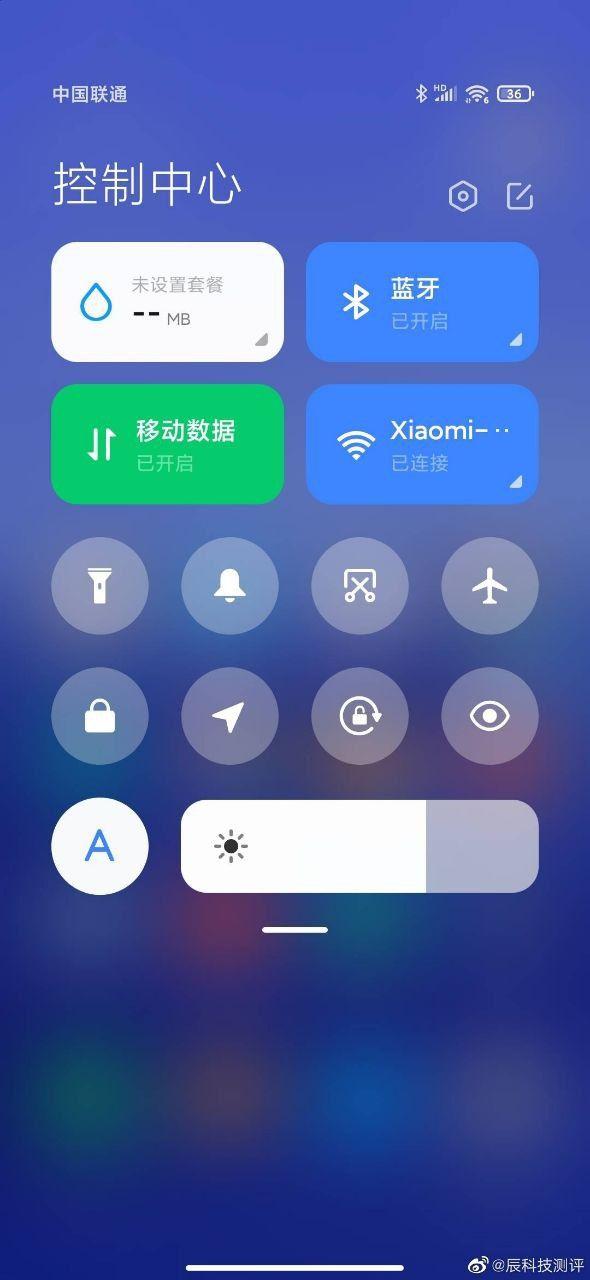Turn on the flashlight

[100, 586]
